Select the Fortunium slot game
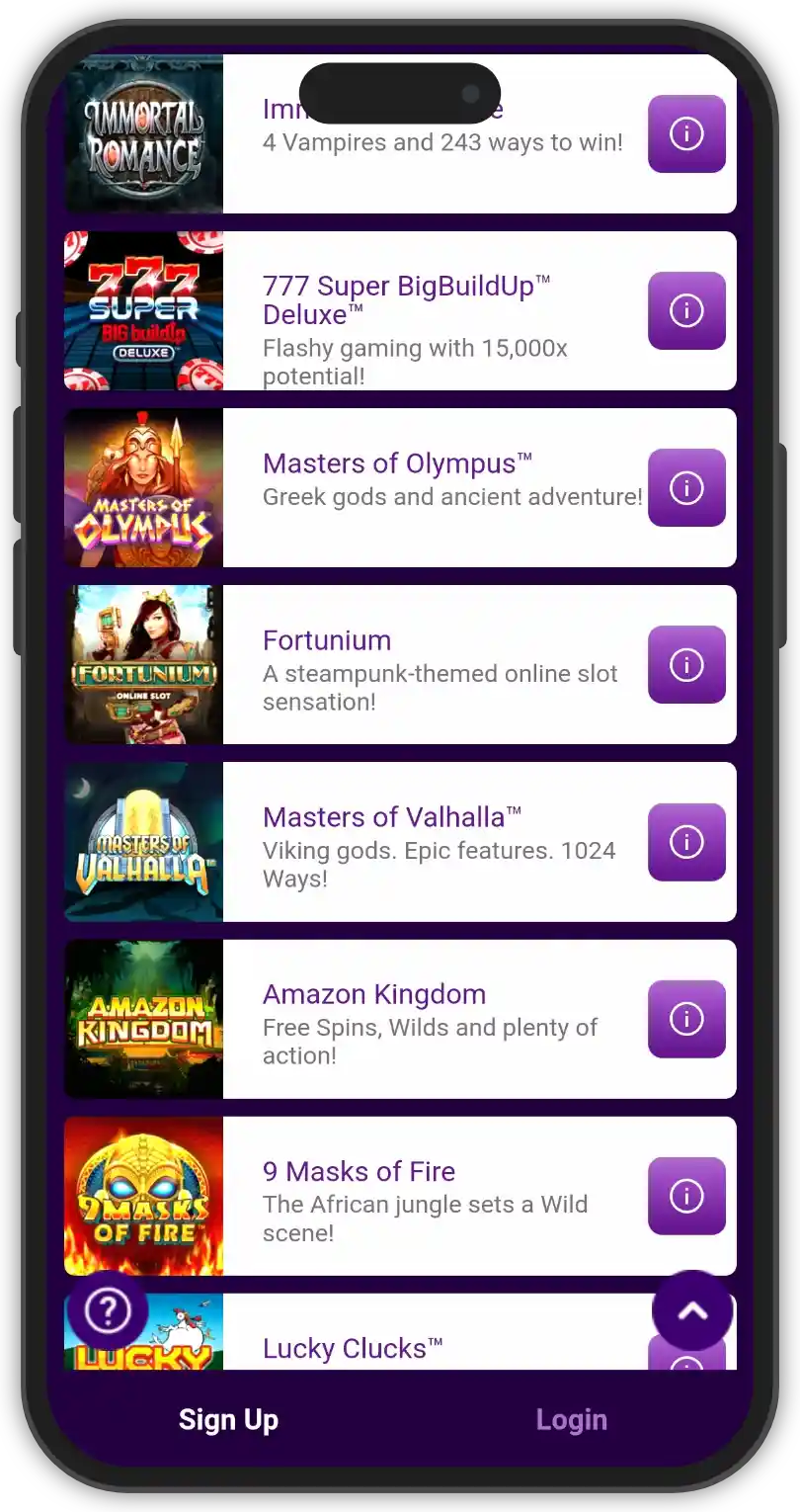This screenshot has width=800, height=1512. tap(144, 664)
